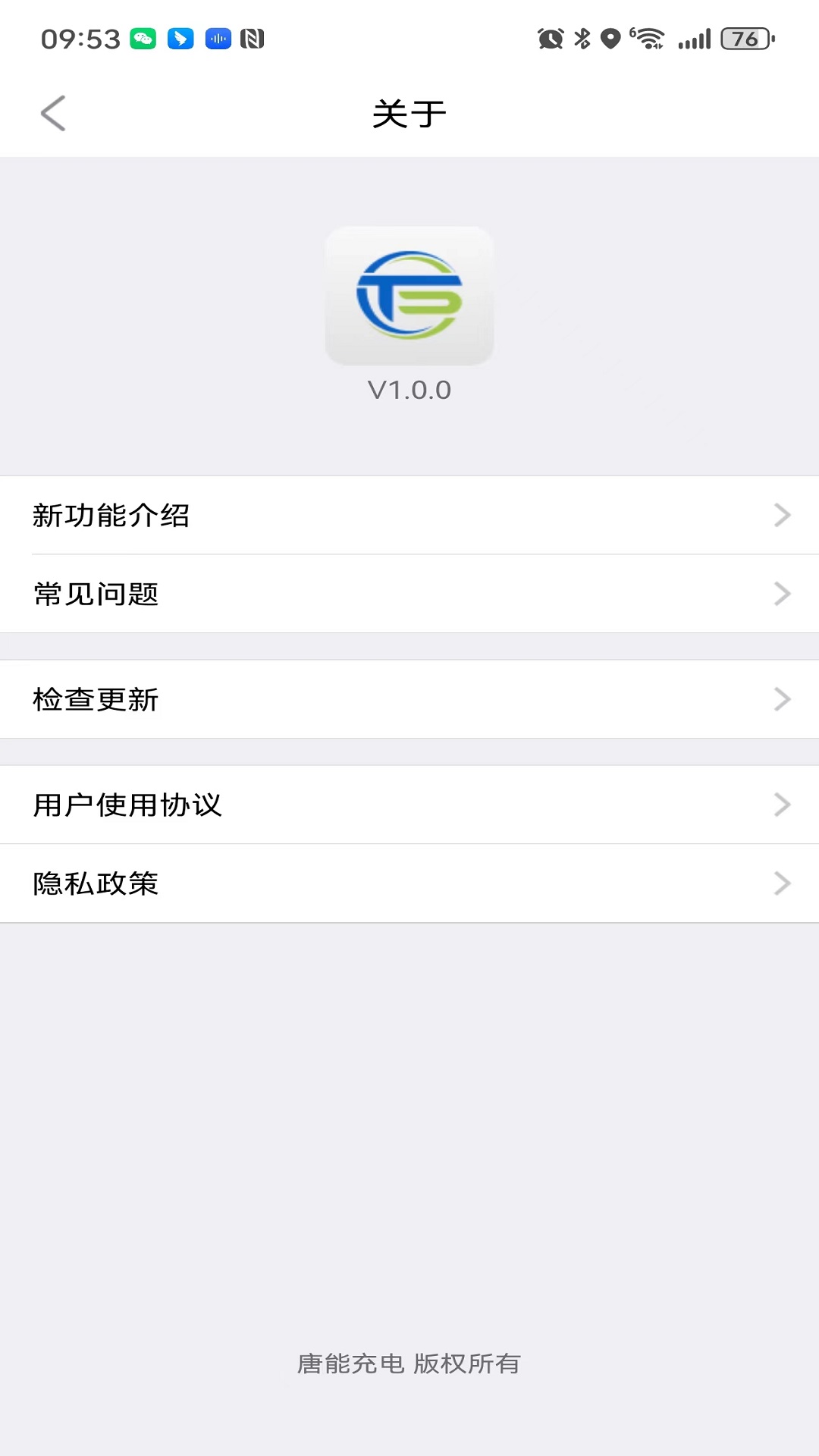The image size is (819, 1456).
Task: Expand 检查更新 using its chevron
Action: [x=782, y=699]
